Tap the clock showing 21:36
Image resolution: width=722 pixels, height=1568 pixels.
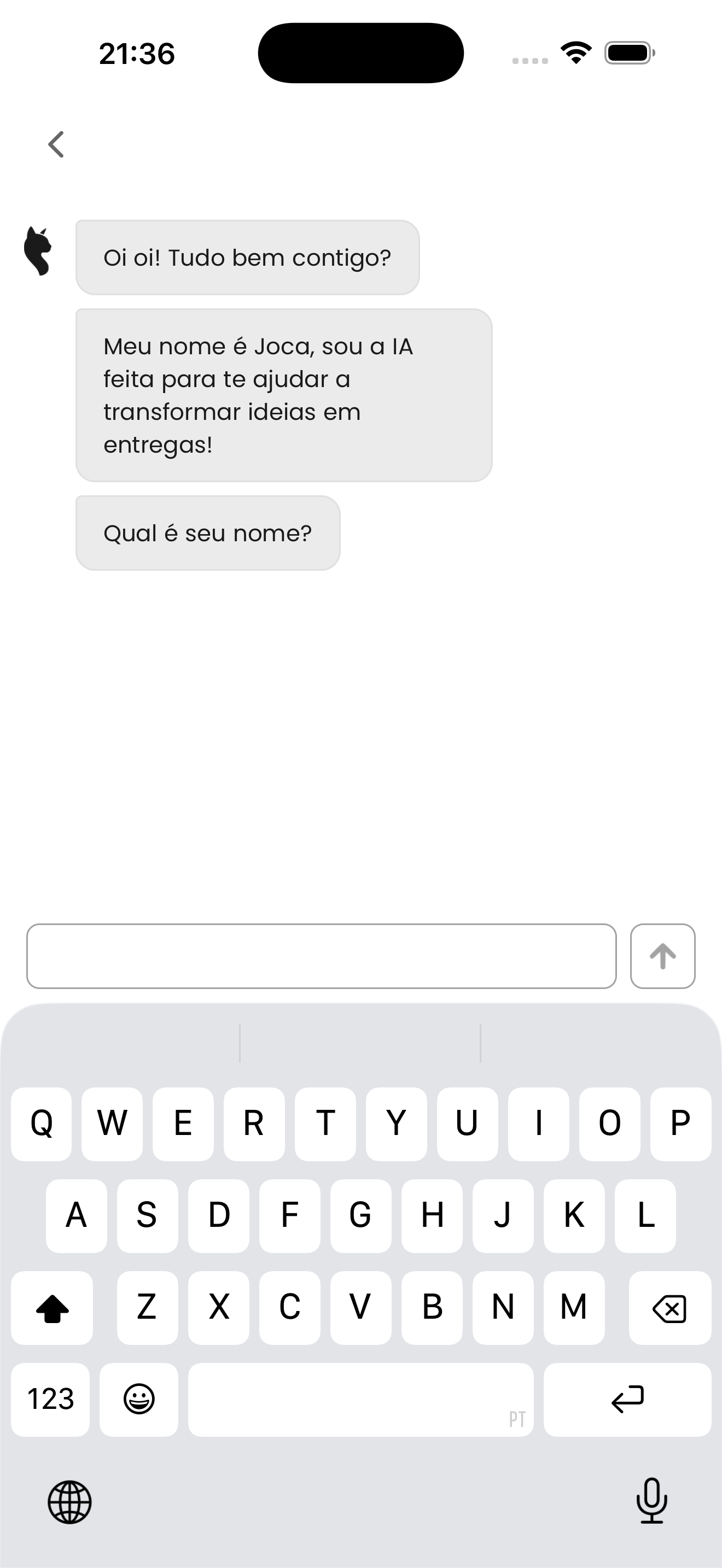click(137, 54)
